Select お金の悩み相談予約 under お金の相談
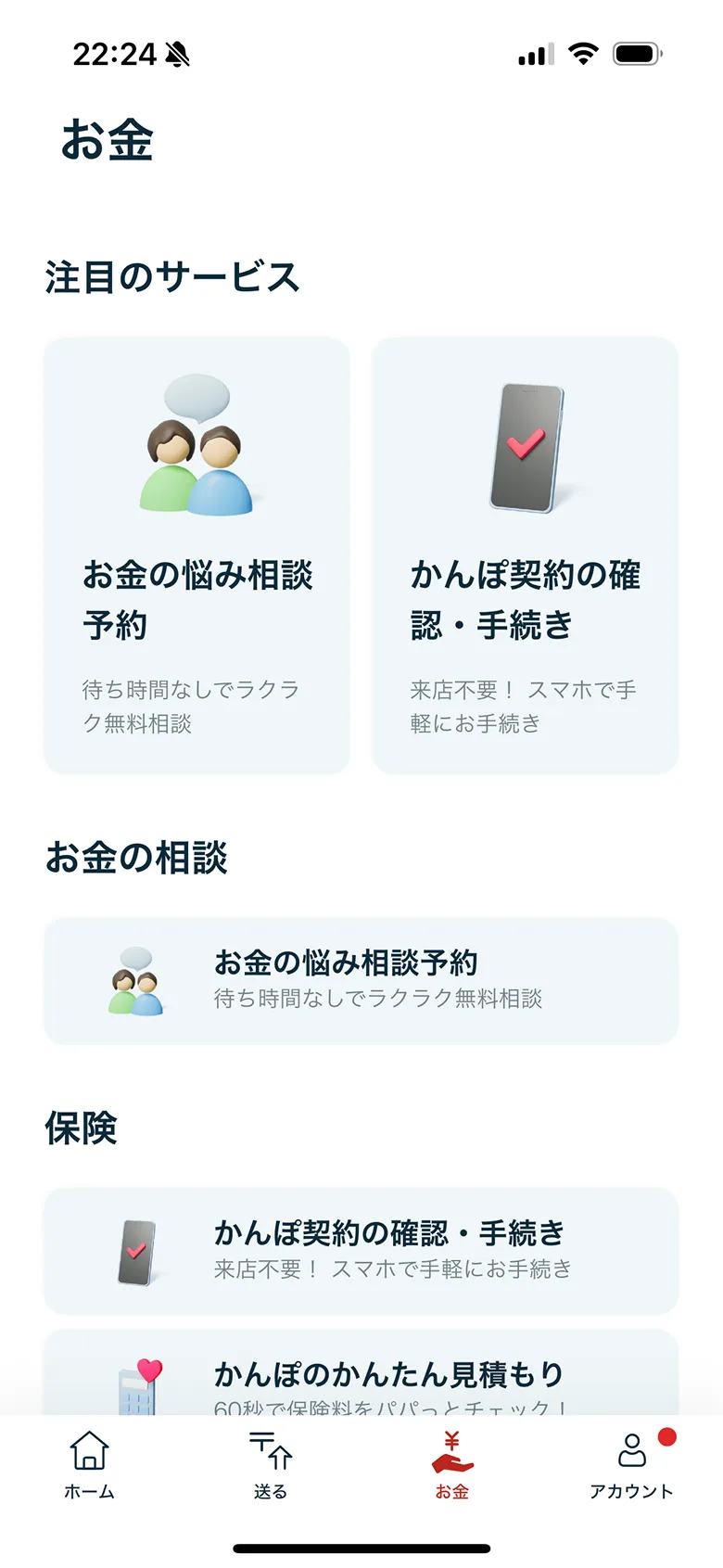Viewport: 723px width, 1568px height. click(x=361, y=980)
